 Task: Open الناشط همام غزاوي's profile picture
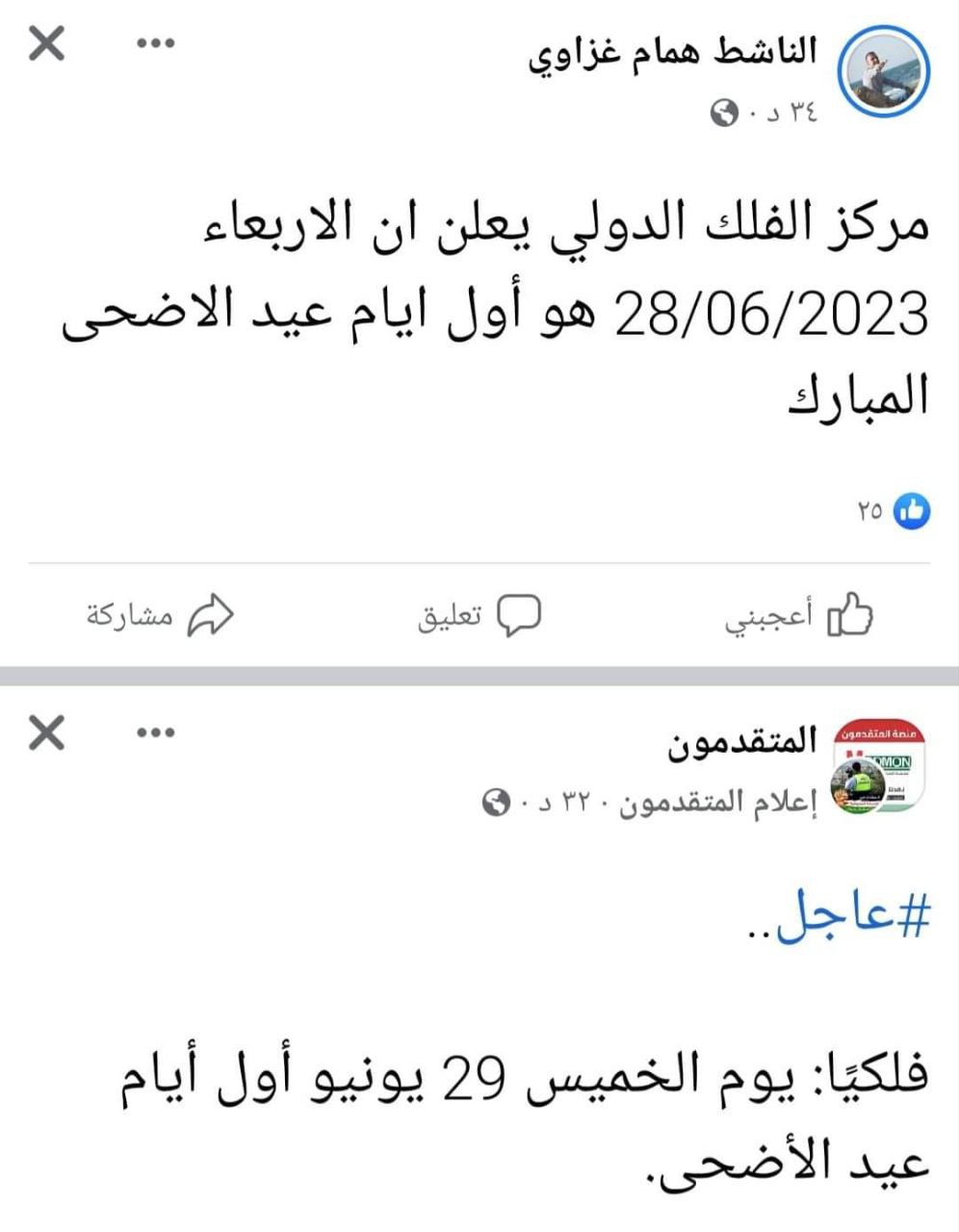coord(883,72)
